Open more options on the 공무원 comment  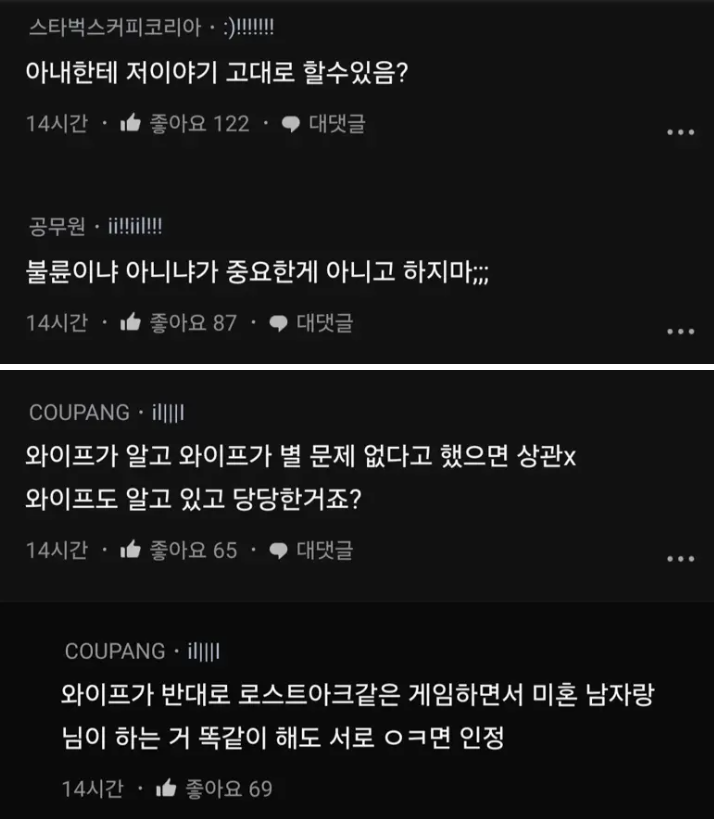click(680, 331)
